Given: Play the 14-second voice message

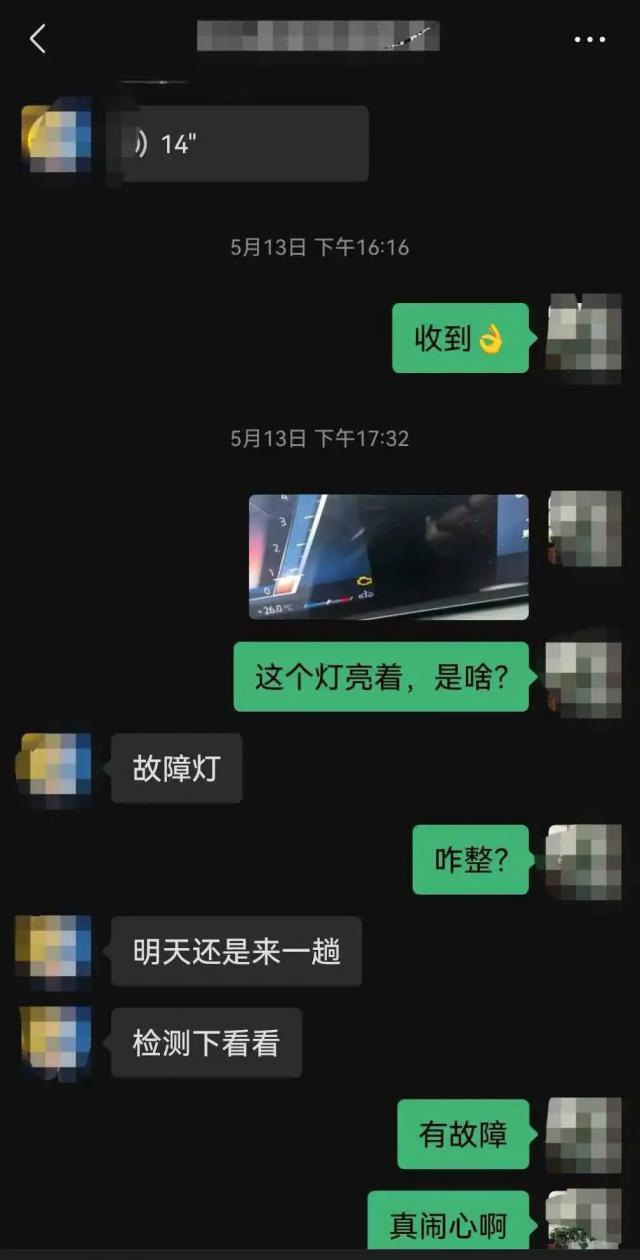Looking at the screenshot, I should 243,144.
